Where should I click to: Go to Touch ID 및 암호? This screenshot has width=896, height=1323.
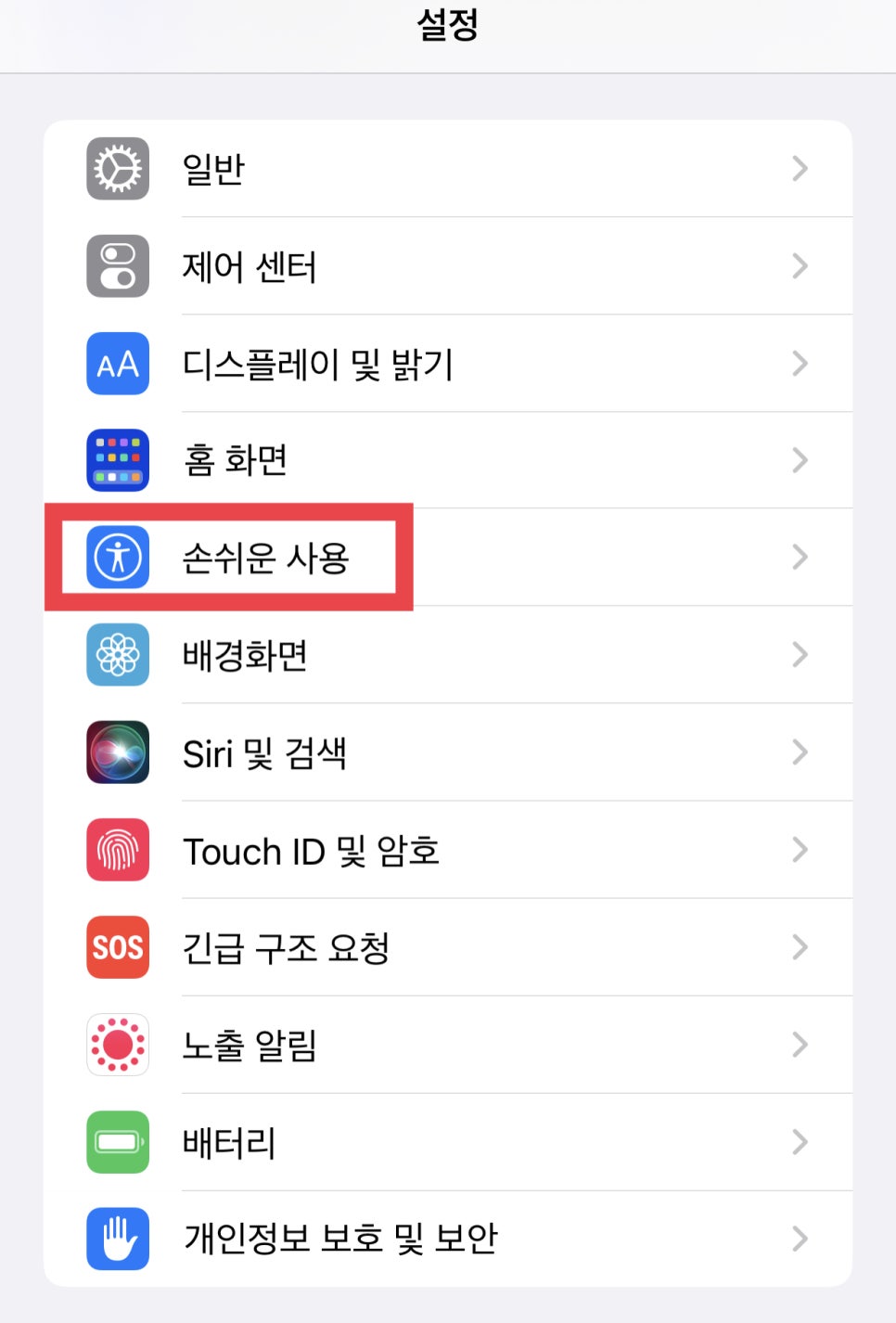pos(447,850)
